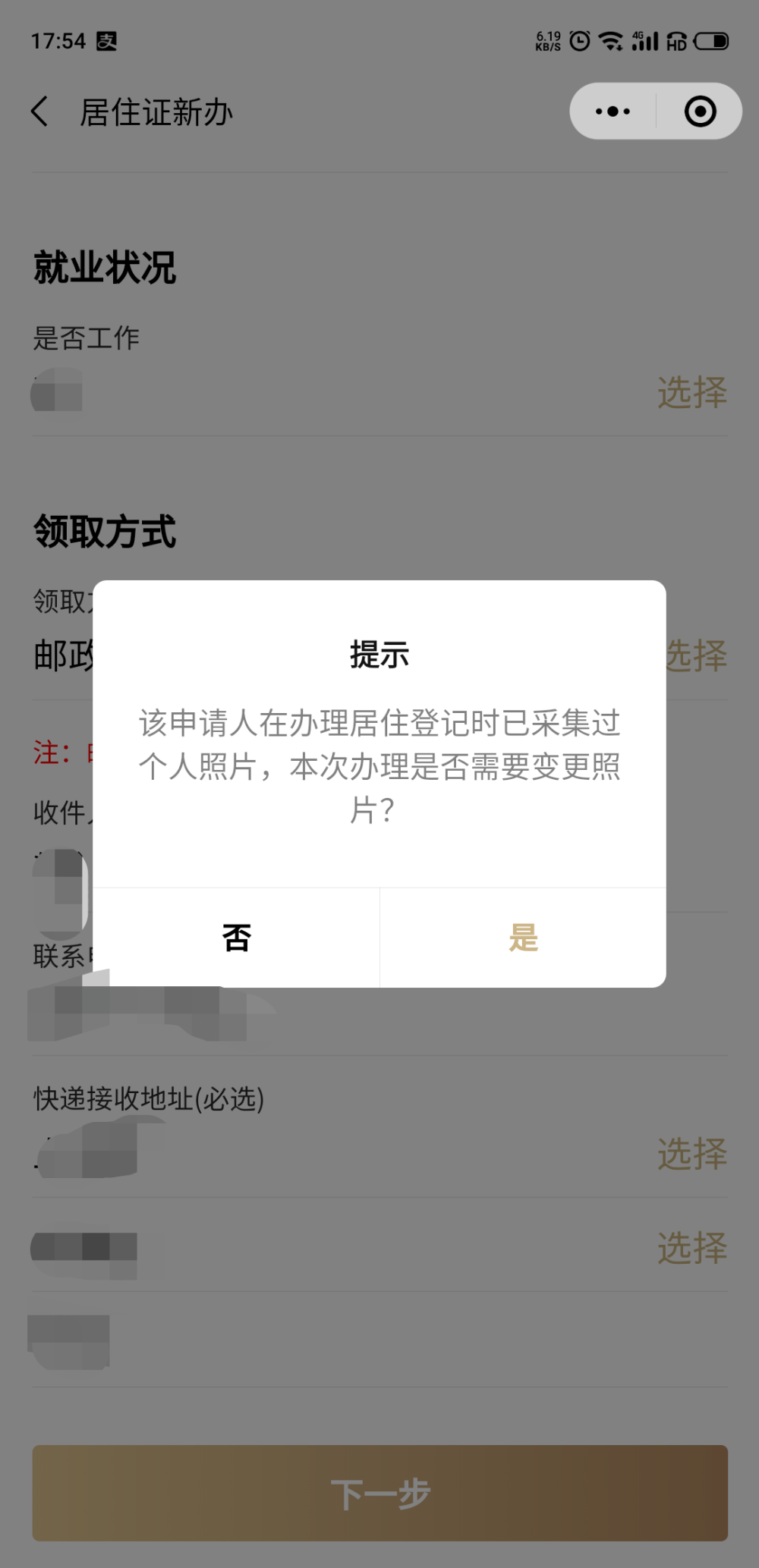This screenshot has height=1568, width=759.
Task: Open the mini program more options menu
Action: click(613, 112)
